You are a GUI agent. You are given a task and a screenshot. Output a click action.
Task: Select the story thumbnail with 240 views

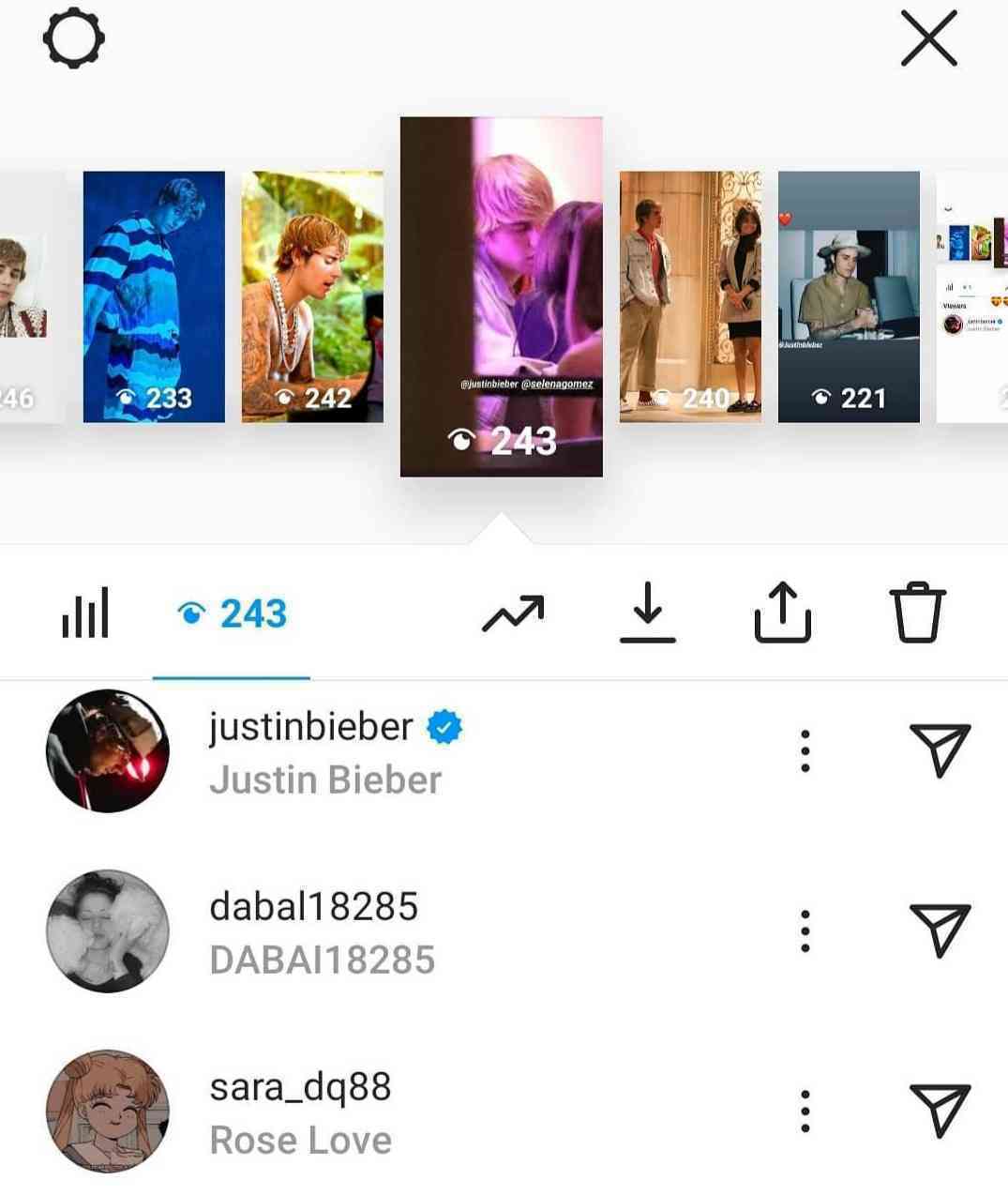coord(690,296)
